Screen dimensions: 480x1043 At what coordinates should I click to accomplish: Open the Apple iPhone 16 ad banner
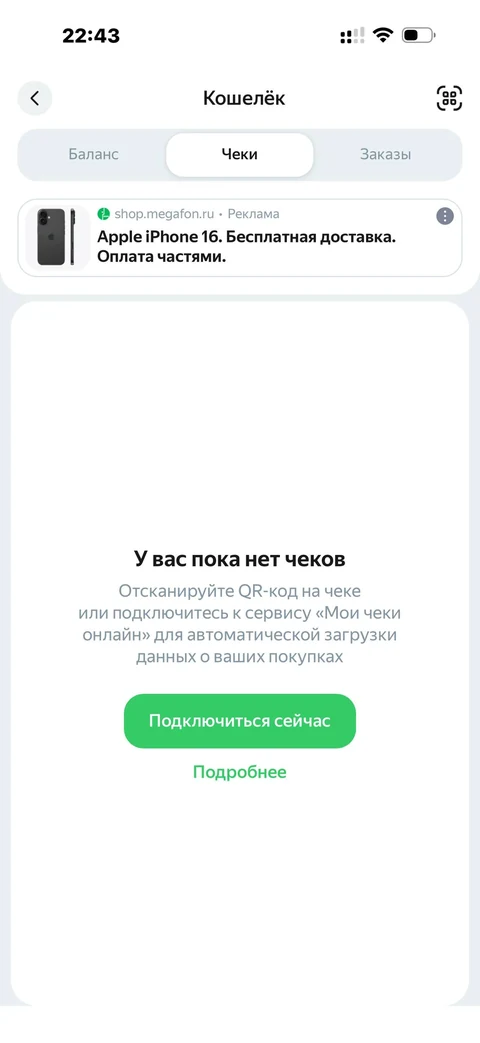[239, 237]
